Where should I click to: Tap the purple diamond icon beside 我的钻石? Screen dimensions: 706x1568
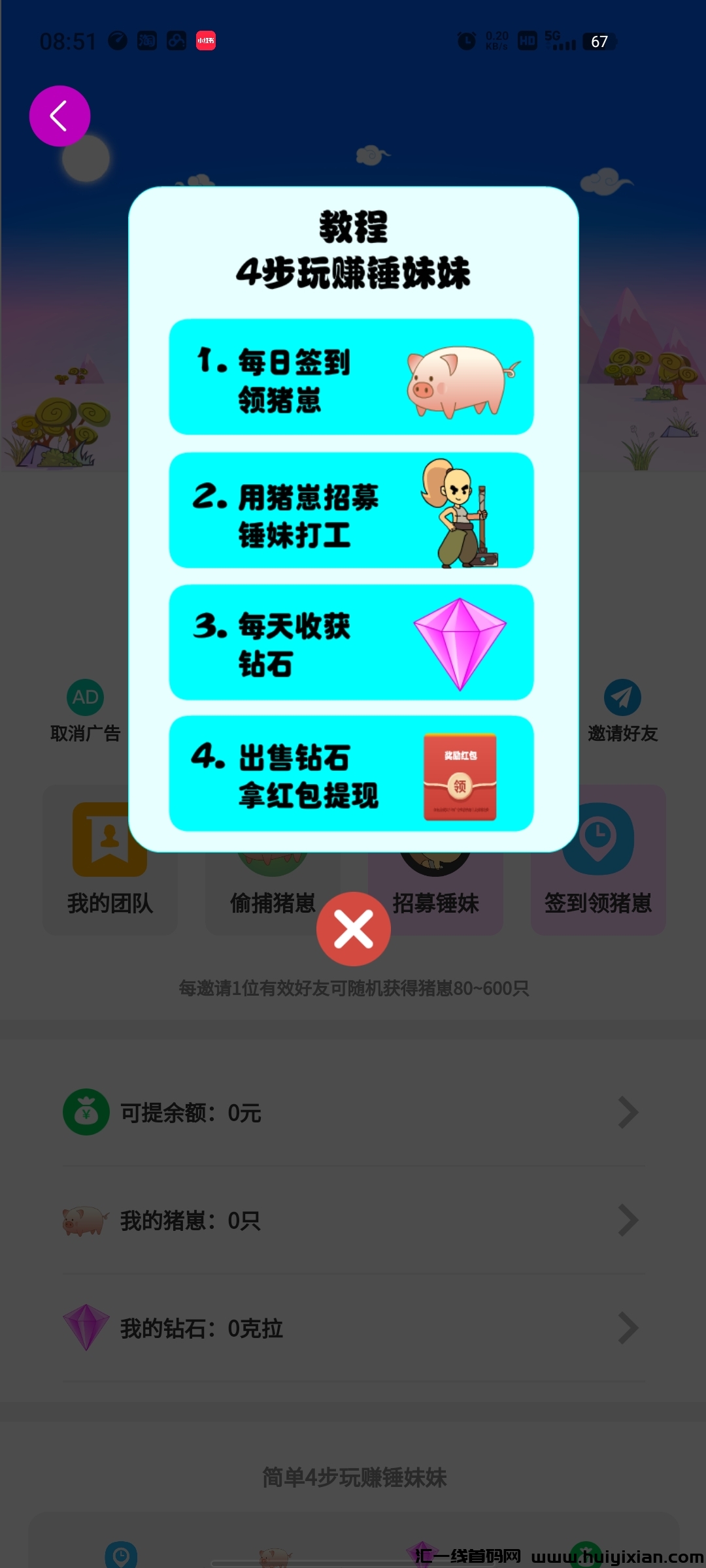[x=86, y=1328]
